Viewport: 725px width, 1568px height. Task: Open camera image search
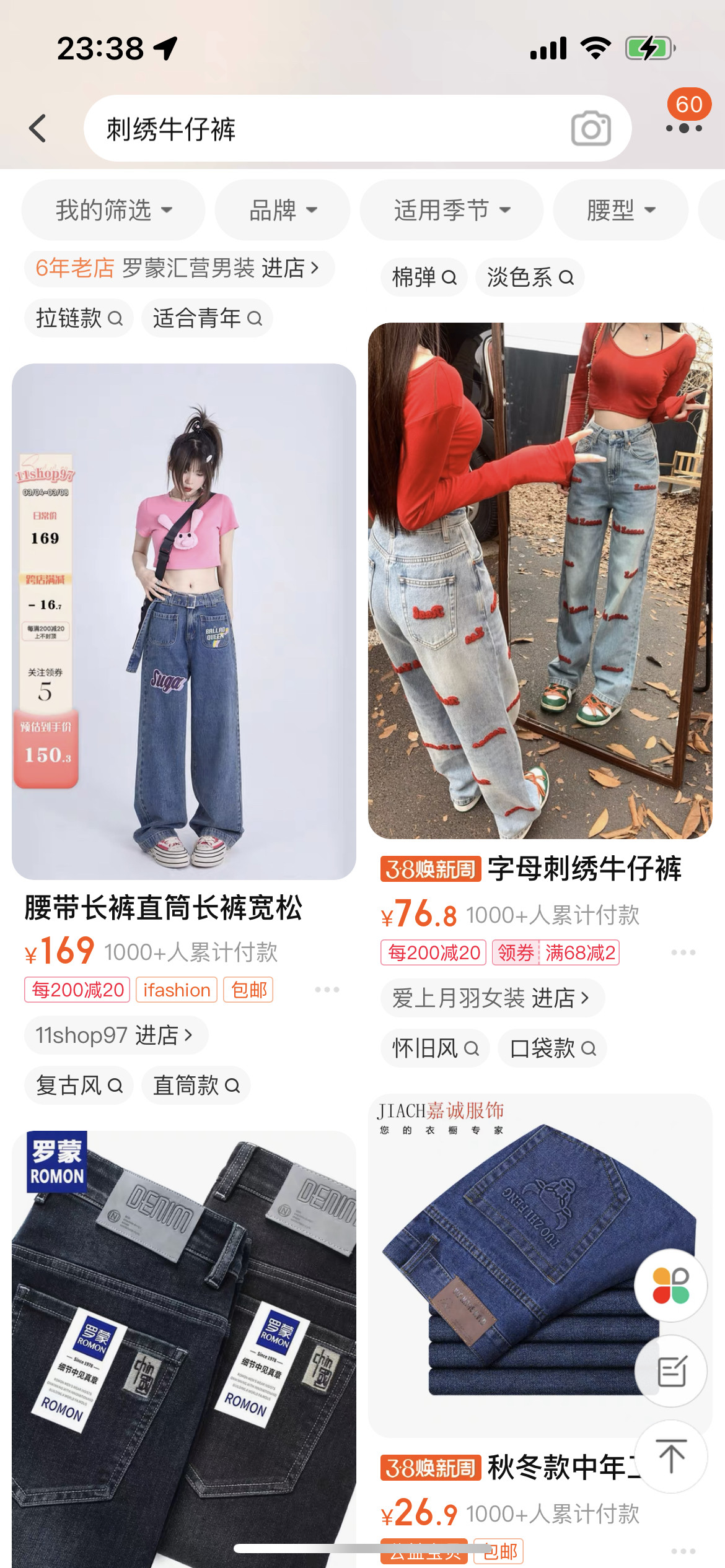point(591,129)
